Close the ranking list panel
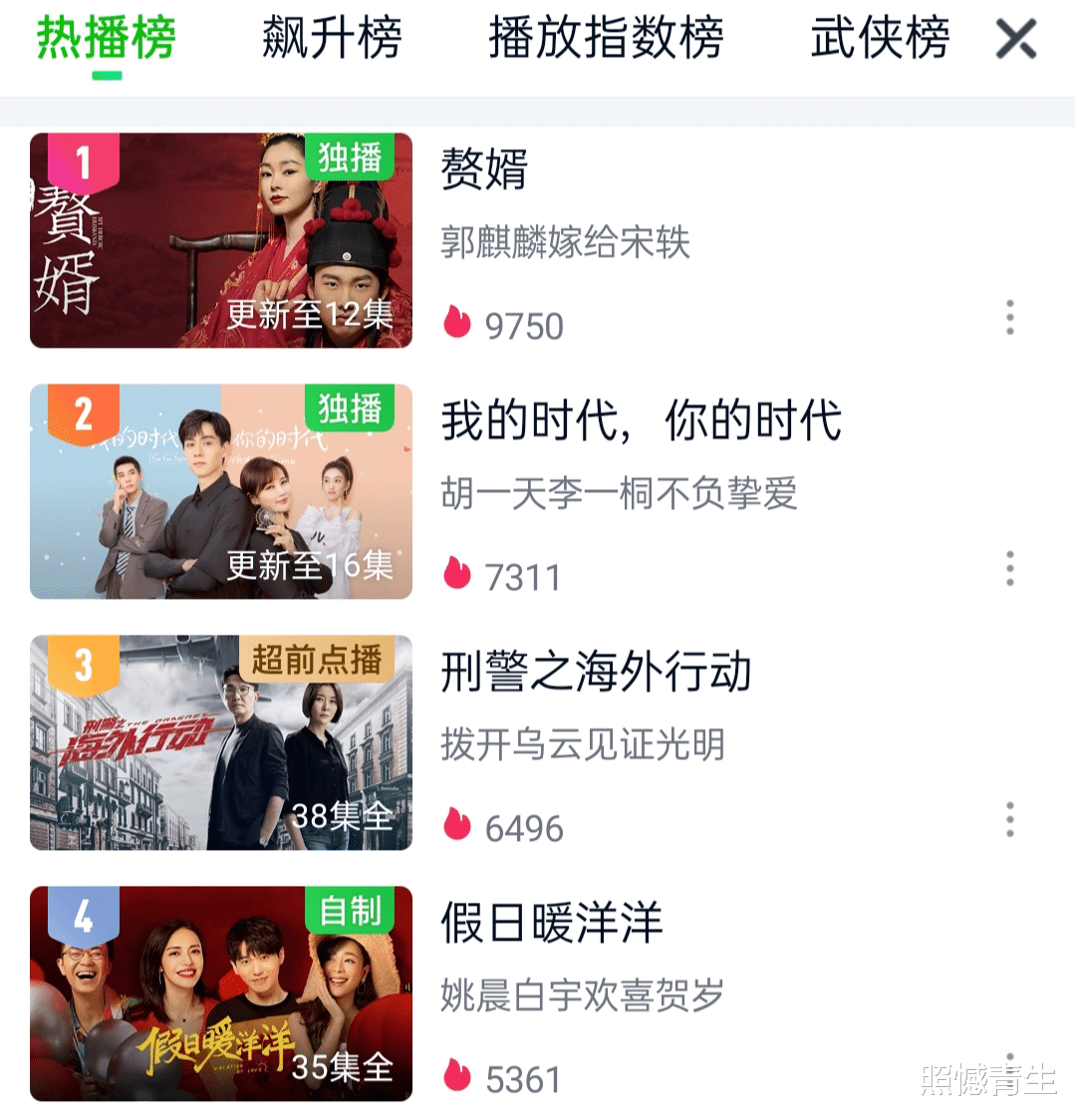 (1015, 38)
